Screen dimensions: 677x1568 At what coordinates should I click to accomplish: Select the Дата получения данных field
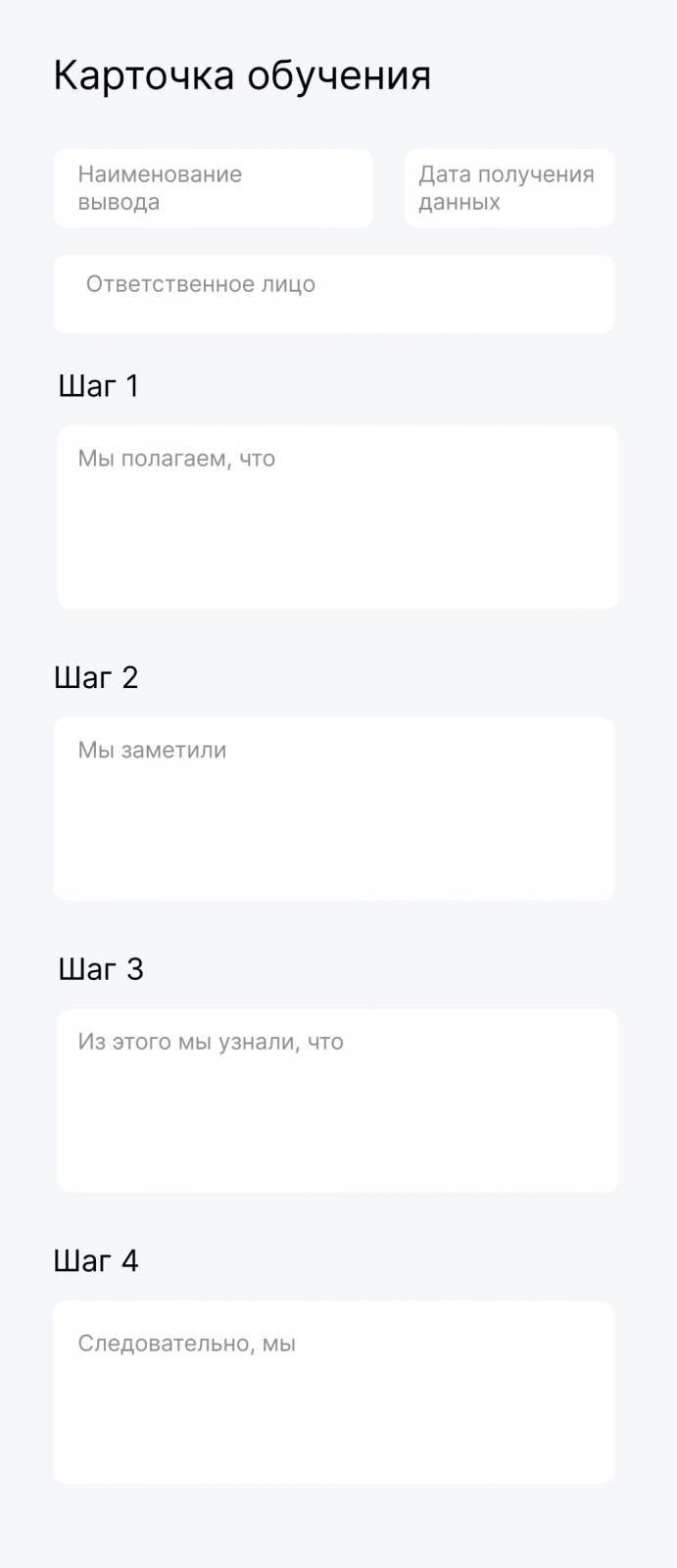508,188
